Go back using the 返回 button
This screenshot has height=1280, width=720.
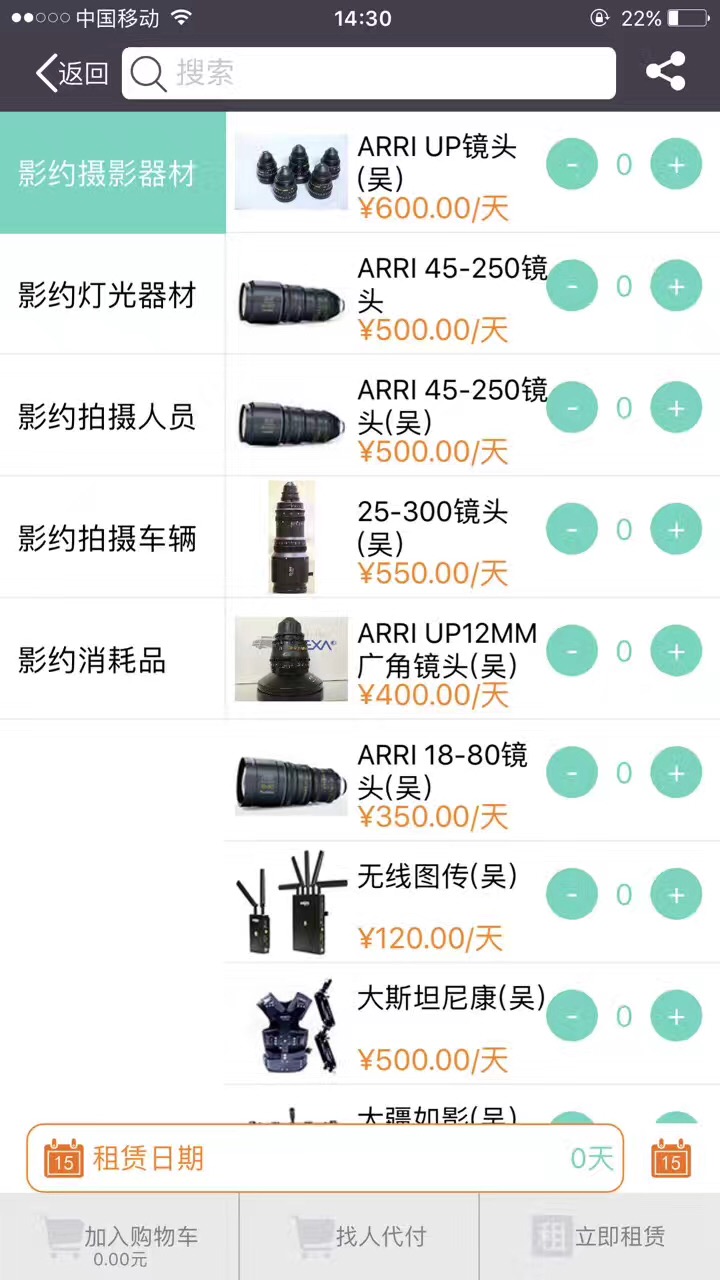coord(72,73)
